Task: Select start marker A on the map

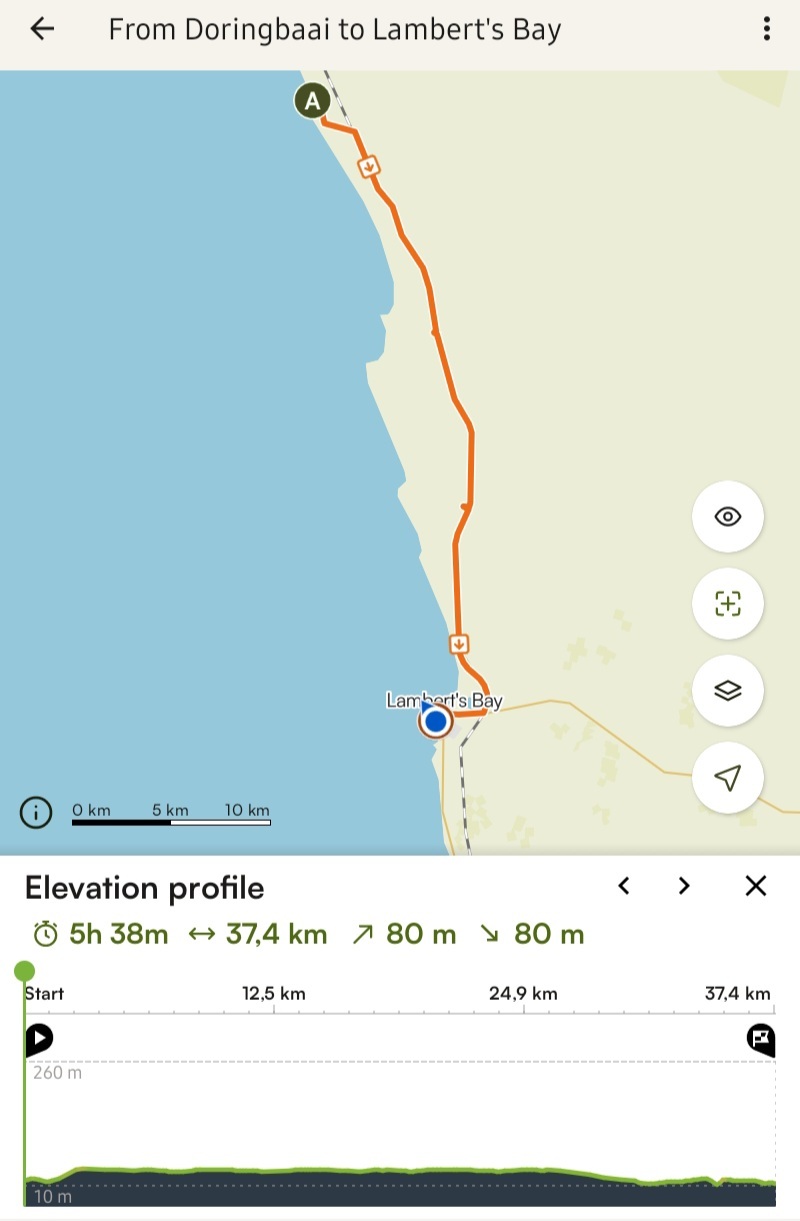Action: point(312,101)
